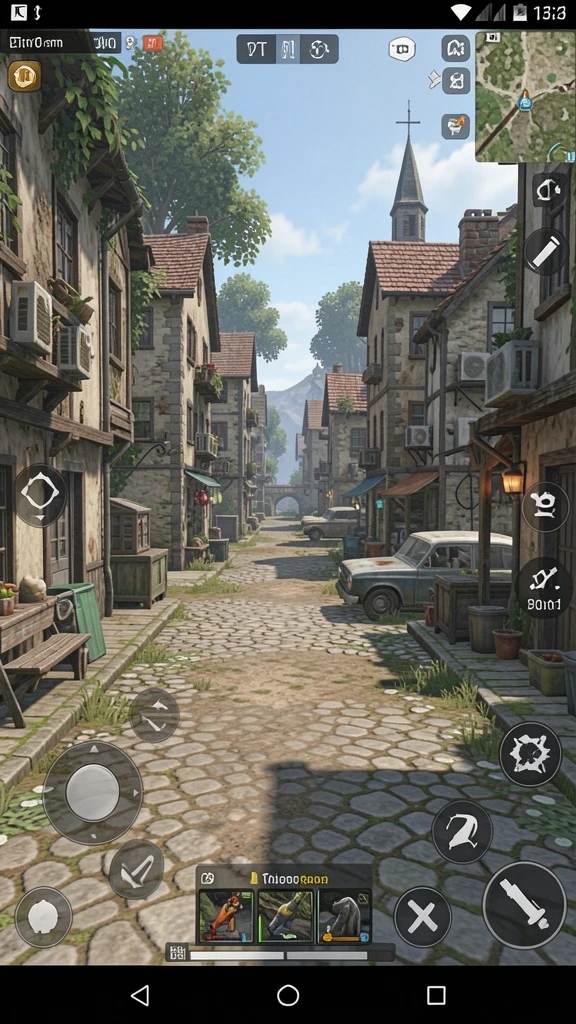Fire with the large bullet button
The height and width of the screenshot is (1024, 576).
(524, 904)
